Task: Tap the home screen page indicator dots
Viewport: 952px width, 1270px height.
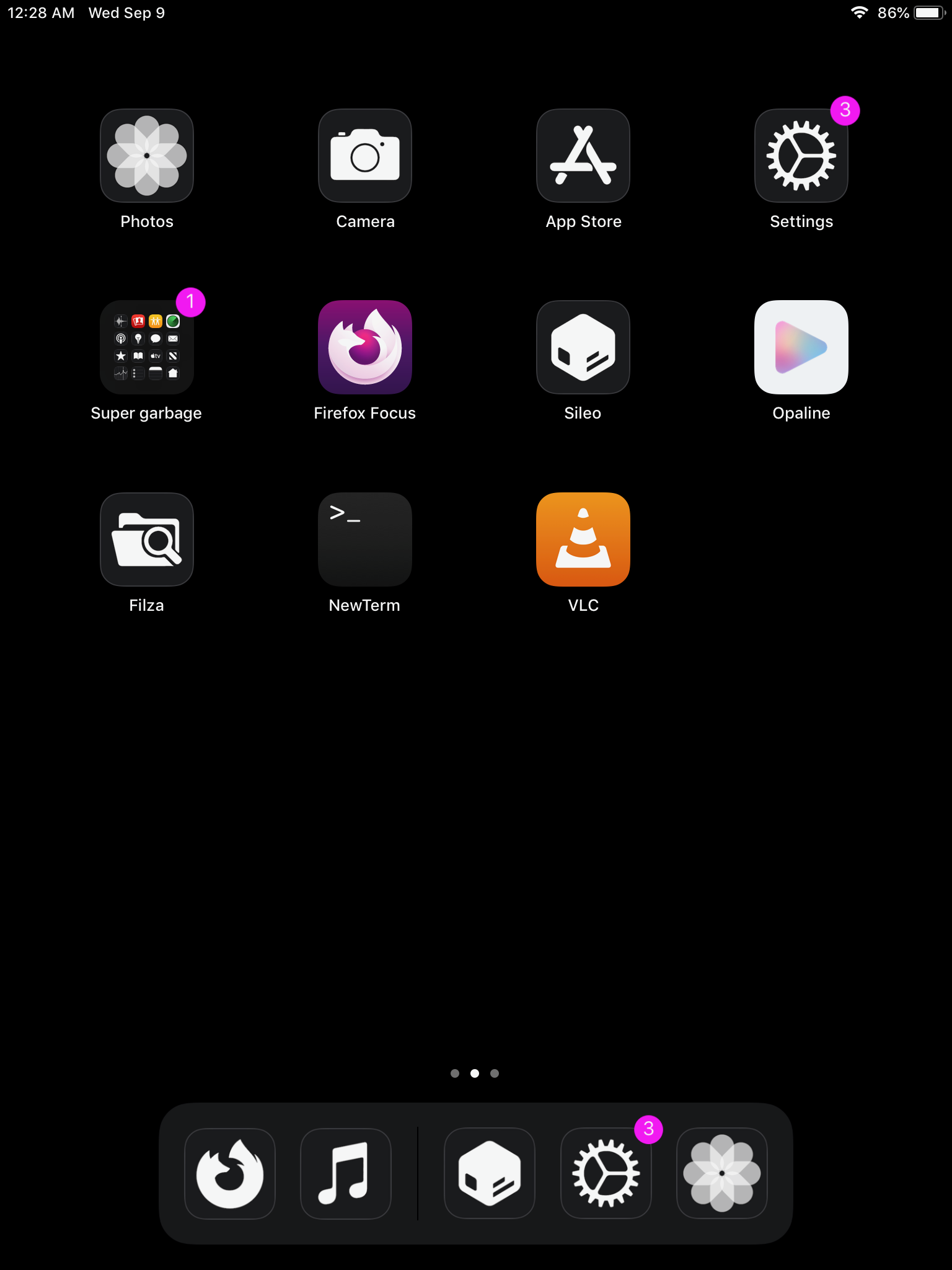Action: [475, 1073]
